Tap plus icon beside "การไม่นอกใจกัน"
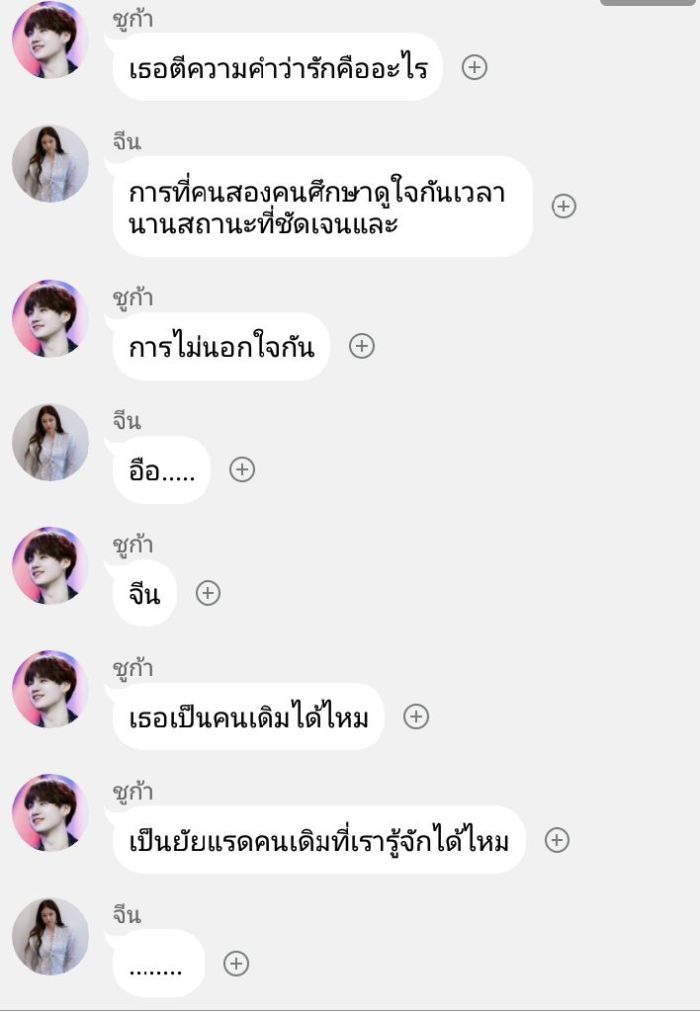Image resolution: width=700 pixels, height=1012 pixels. click(x=362, y=346)
